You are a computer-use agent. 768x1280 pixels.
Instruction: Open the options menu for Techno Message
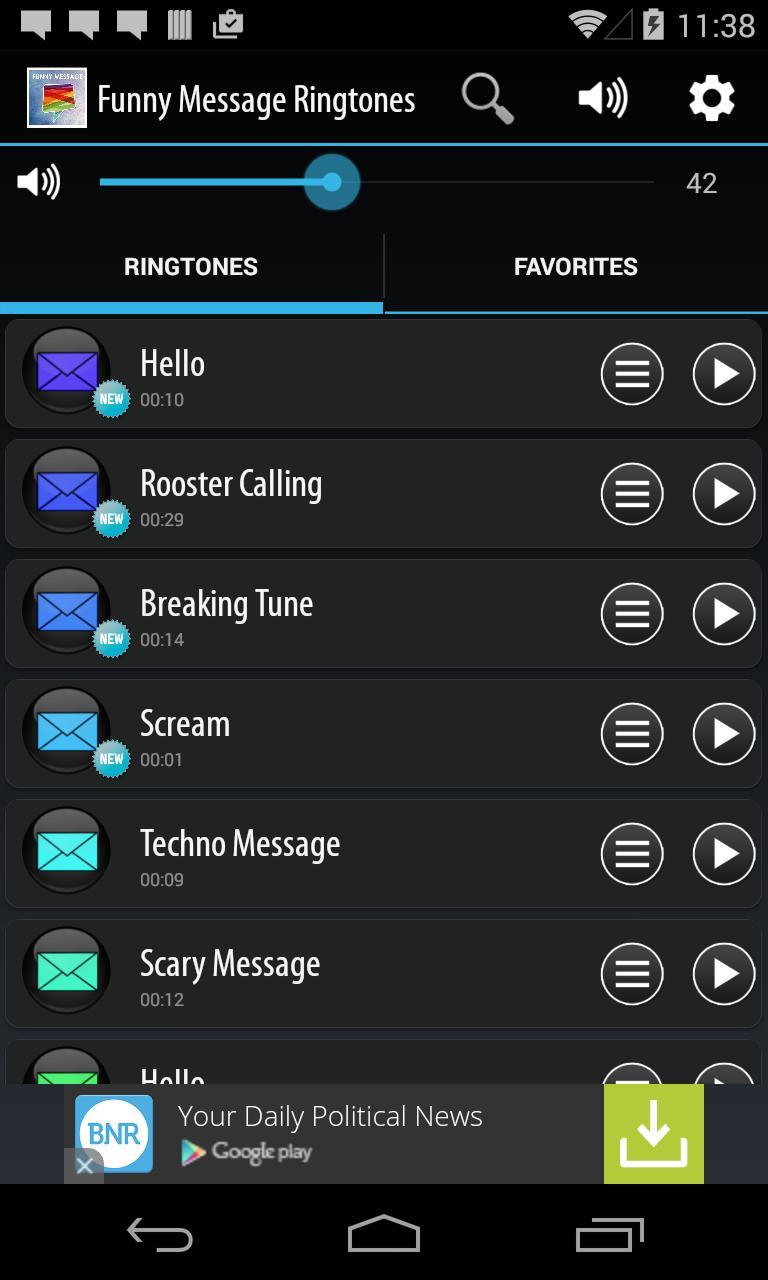(x=632, y=854)
